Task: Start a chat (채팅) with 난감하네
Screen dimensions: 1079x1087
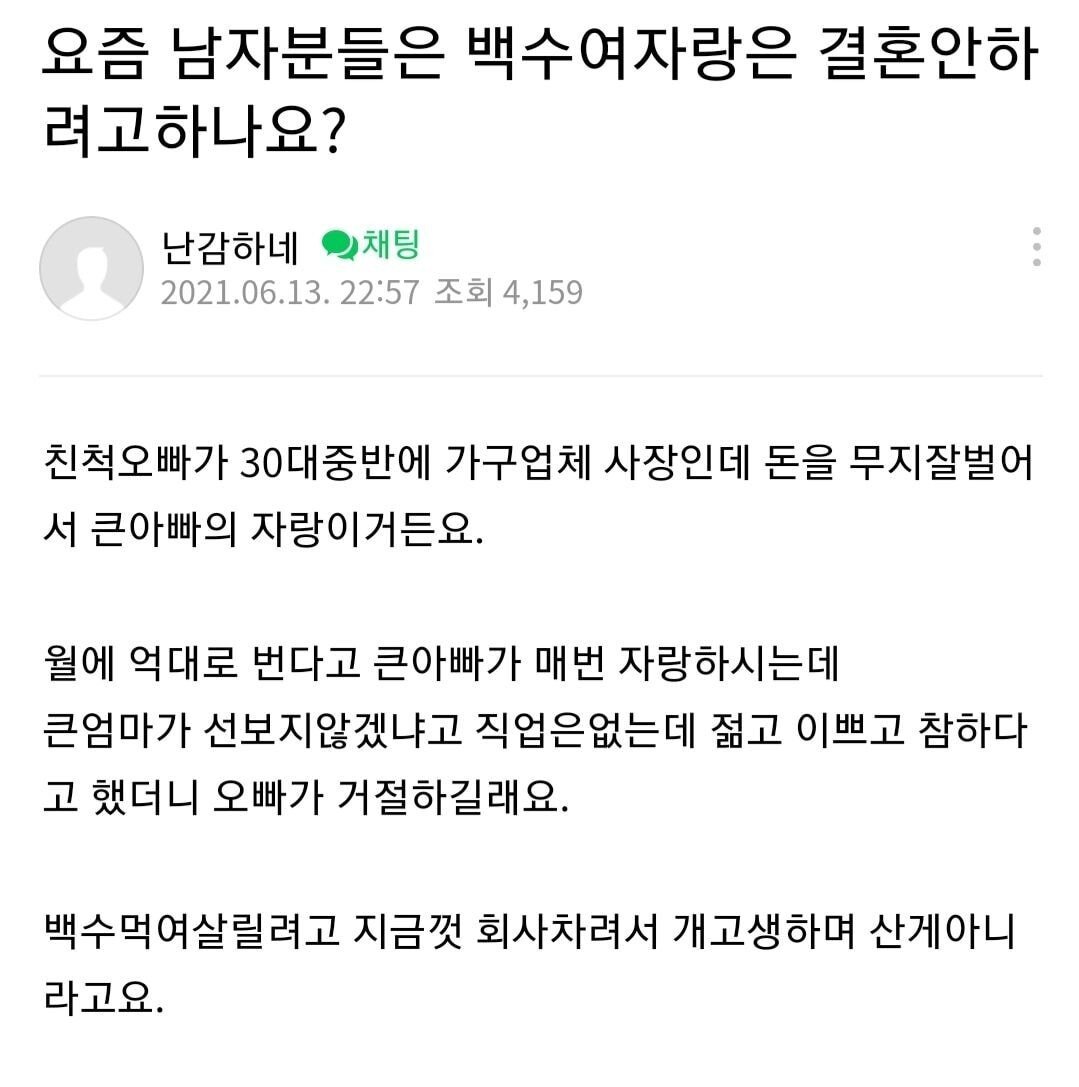Action: click(x=371, y=244)
